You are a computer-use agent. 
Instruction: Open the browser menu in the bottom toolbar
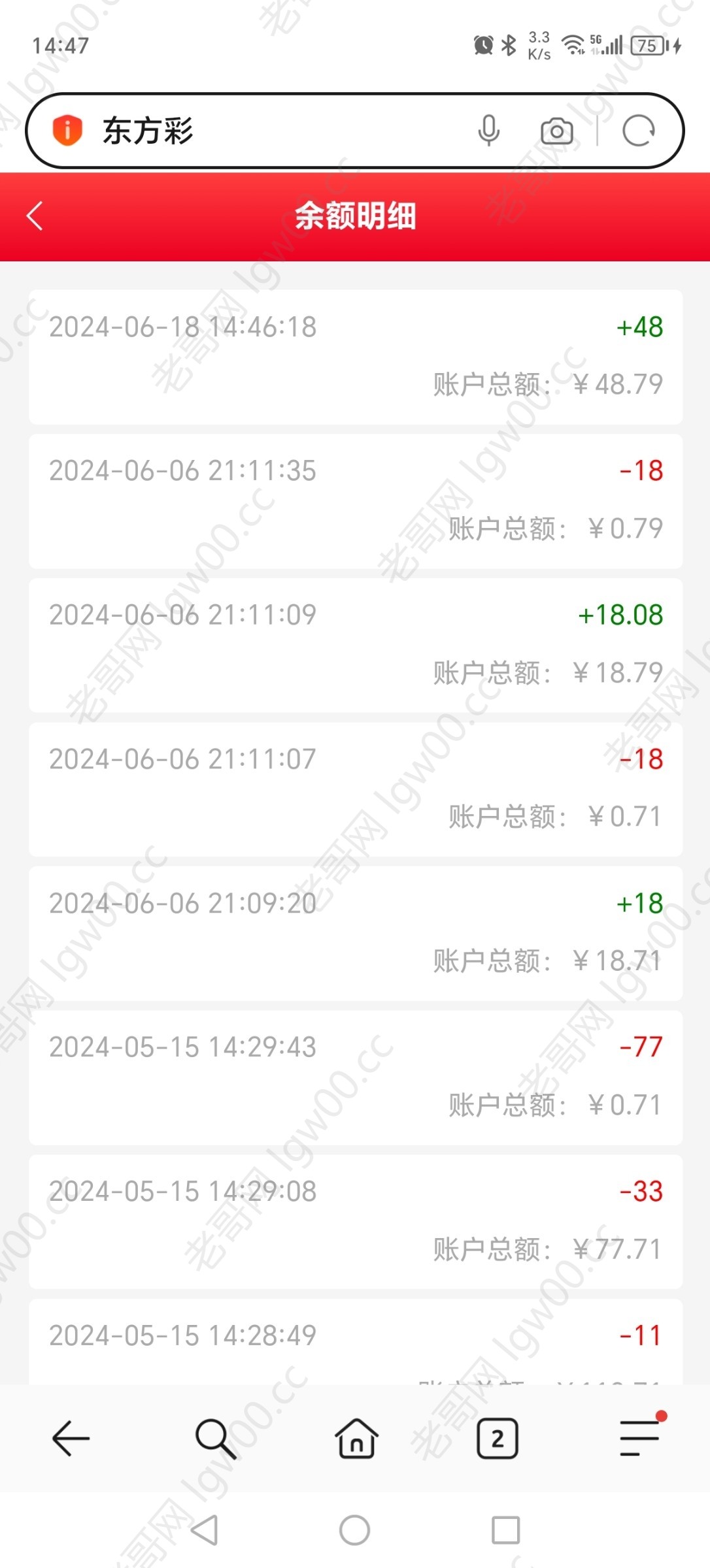tap(640, 1437)
